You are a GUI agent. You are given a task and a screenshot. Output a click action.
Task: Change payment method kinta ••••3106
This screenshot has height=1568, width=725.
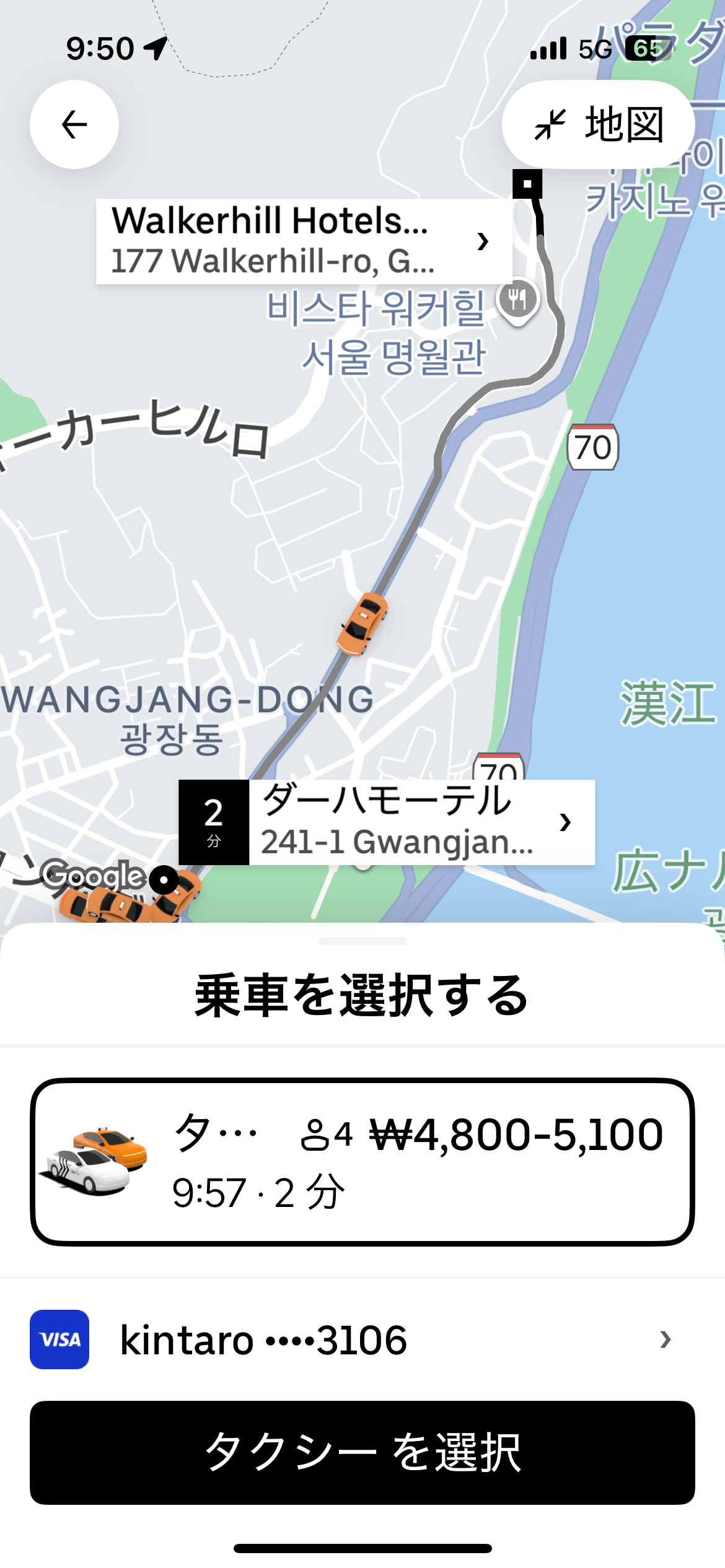click(362, 1339)
